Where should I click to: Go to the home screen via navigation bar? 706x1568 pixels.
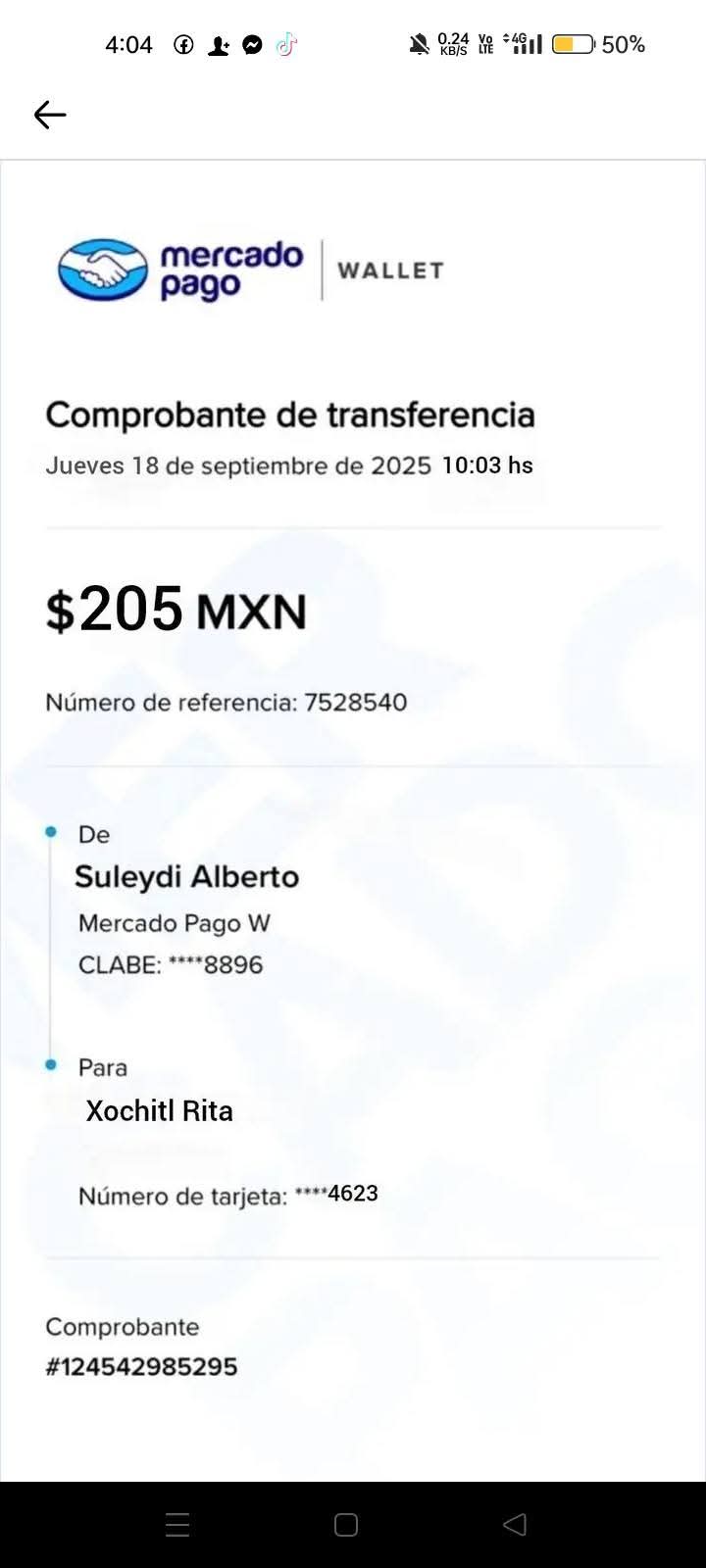click(x=346, y=1524)
